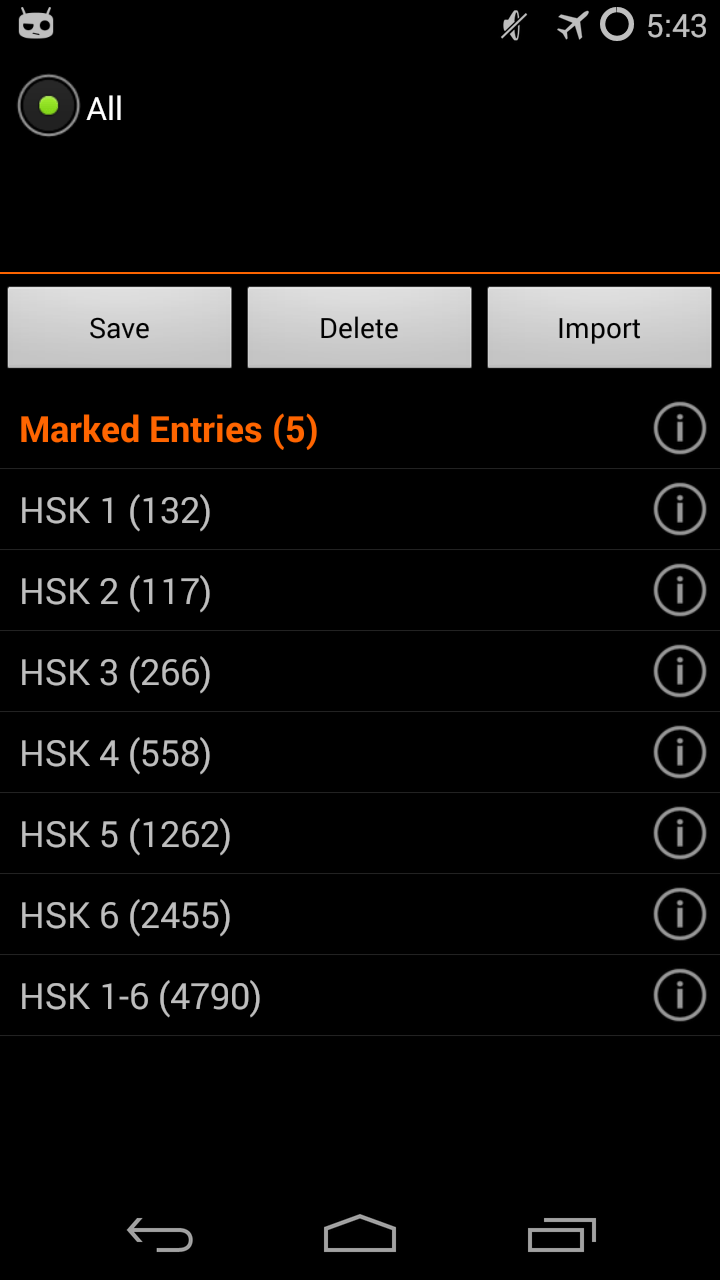Open the HSK 5 word list
Screen dimensions: 720x1280
click(125, 835)
